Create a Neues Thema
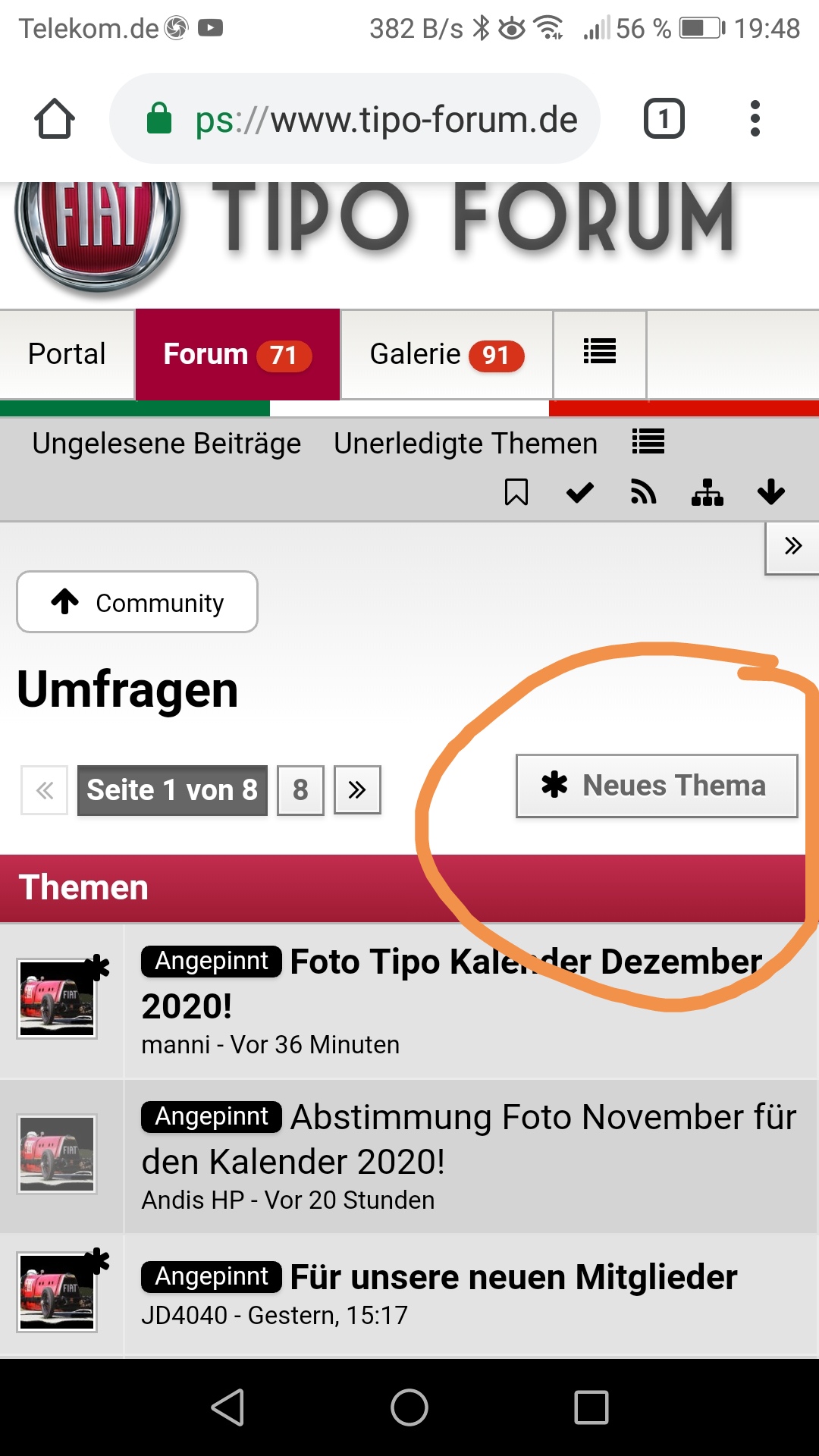This screenshot has width=819, height=1456. [x=657, y=786]
